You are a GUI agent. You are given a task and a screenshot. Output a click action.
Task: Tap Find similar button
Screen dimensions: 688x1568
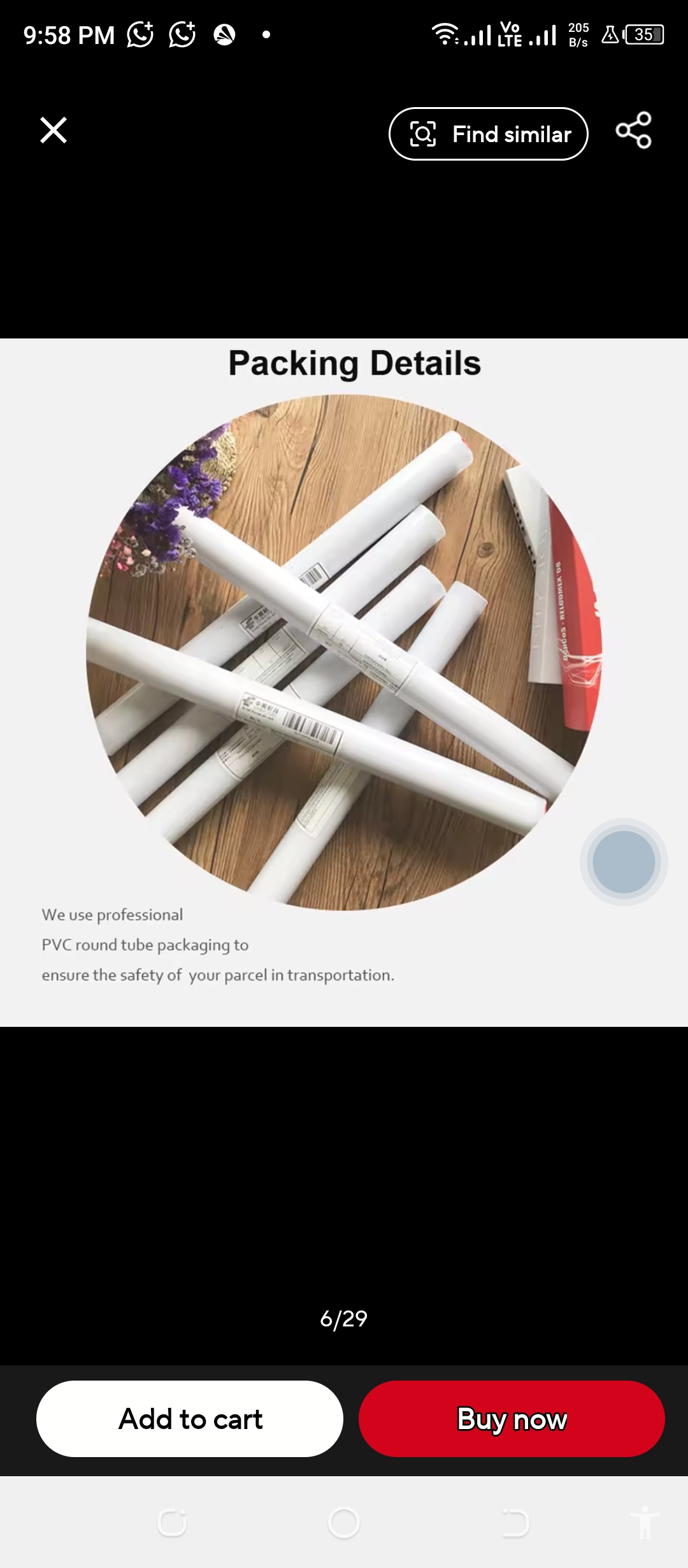pos(488,134)
